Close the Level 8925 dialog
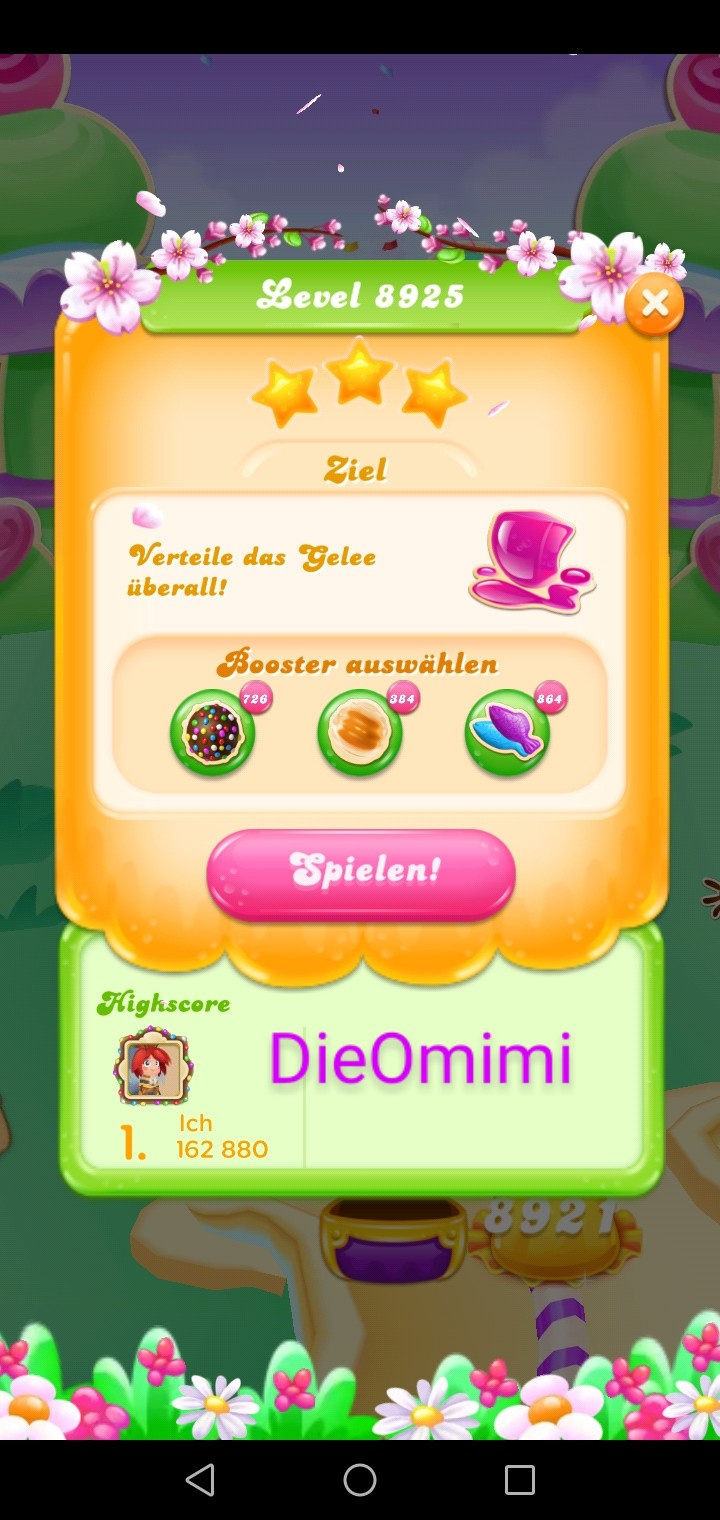 (655, 304)
